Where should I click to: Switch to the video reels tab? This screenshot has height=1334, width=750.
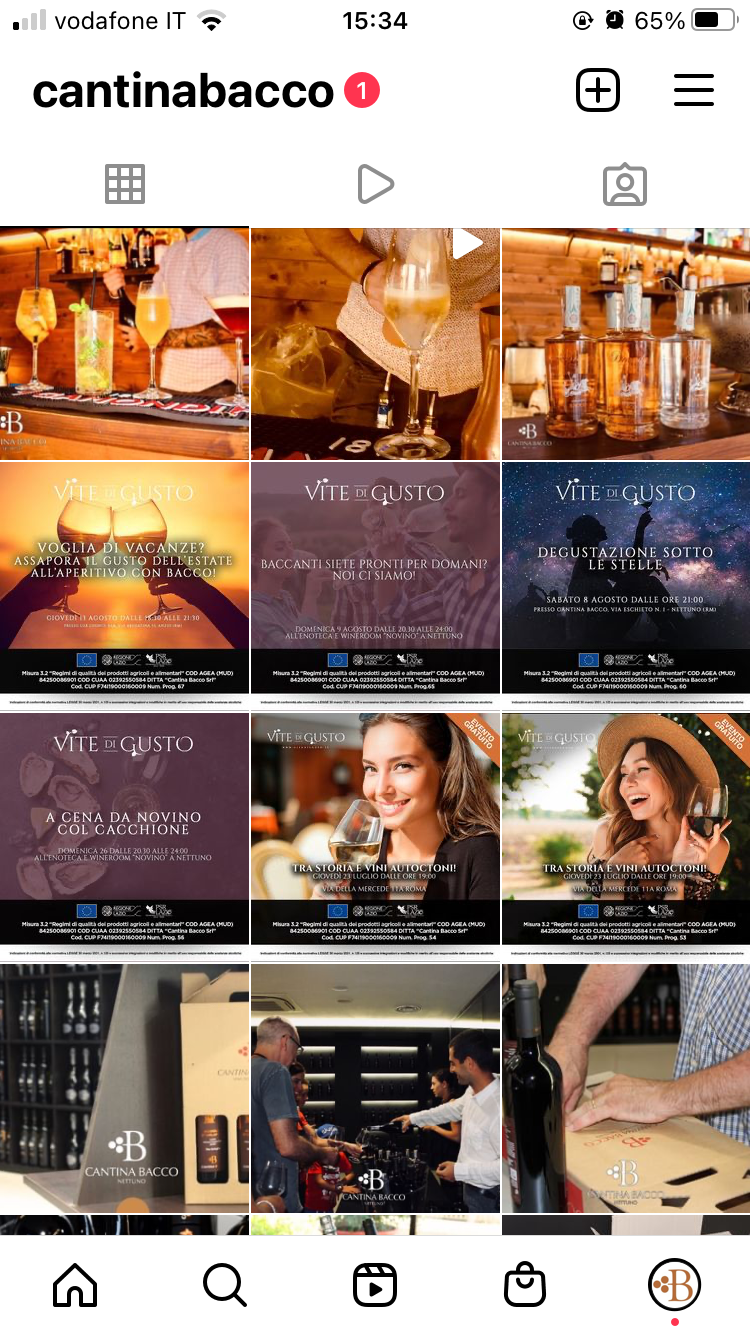[375, 184]
